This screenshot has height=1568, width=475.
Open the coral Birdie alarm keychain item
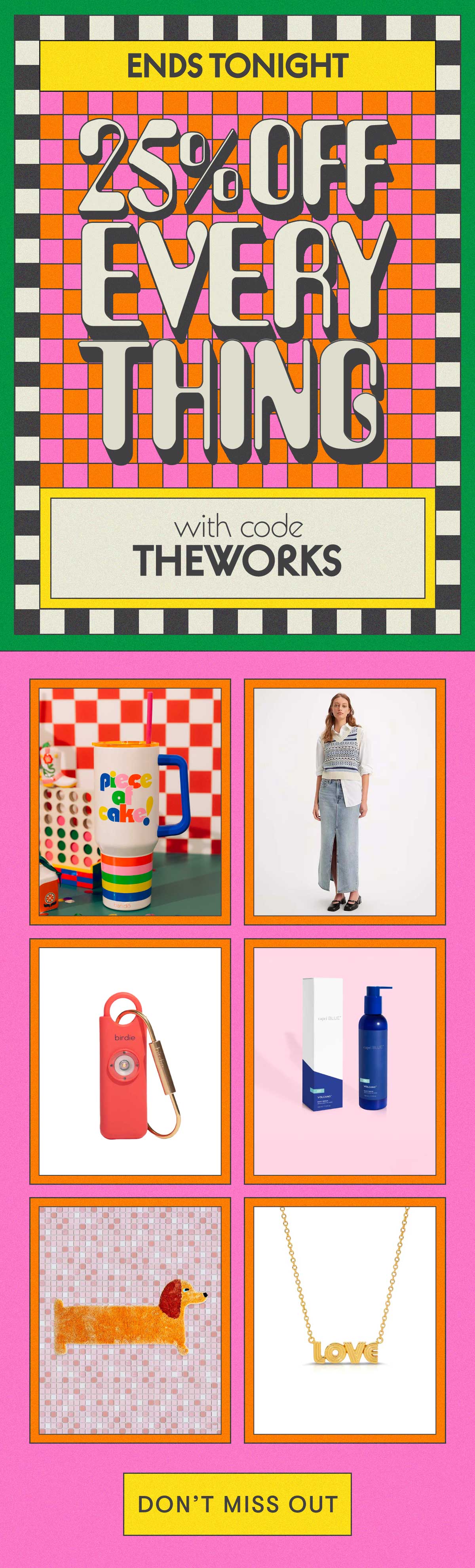[130, 1061]
